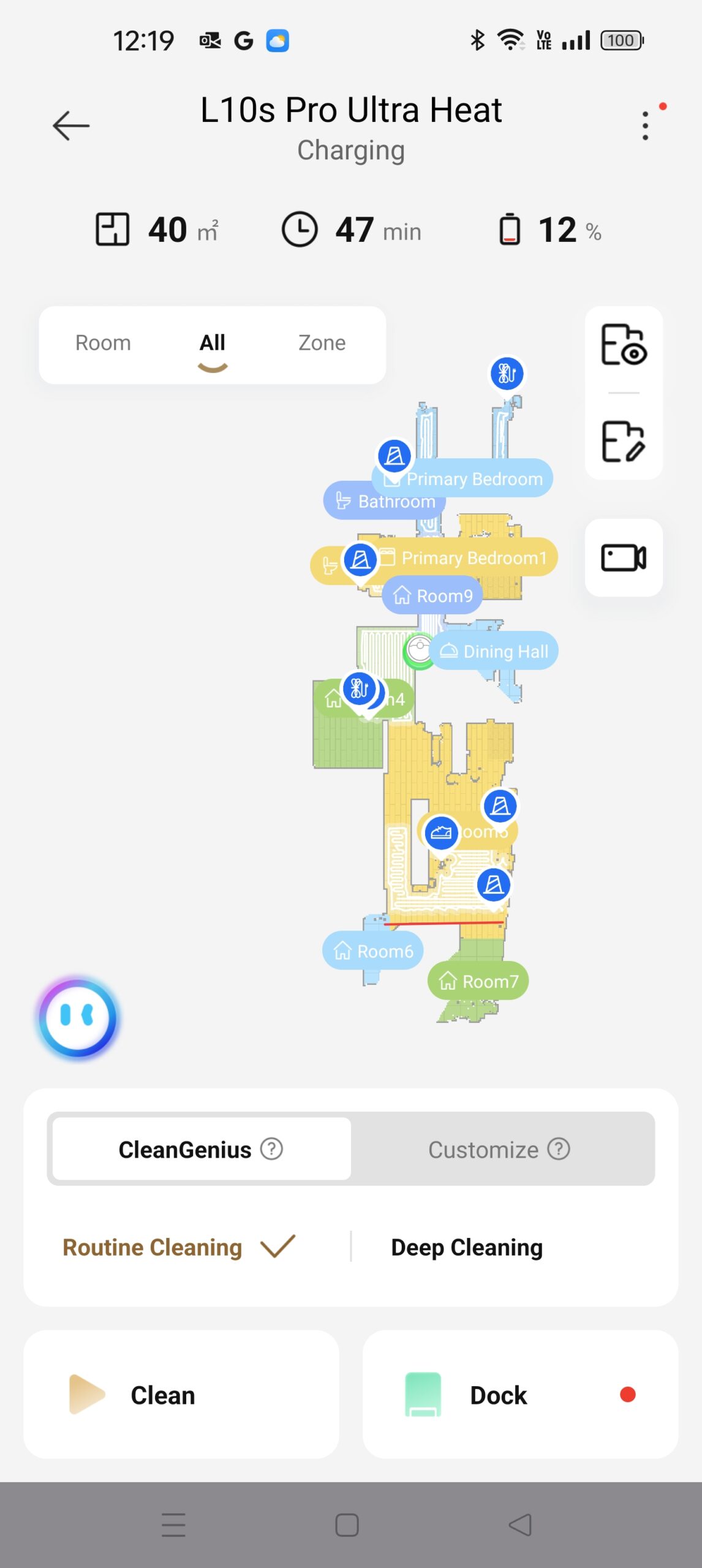Image resolution: width=702 pixels, height=1568 pixels.
Task: Open Android recent apps
Action: click(x=173, y=1525)
